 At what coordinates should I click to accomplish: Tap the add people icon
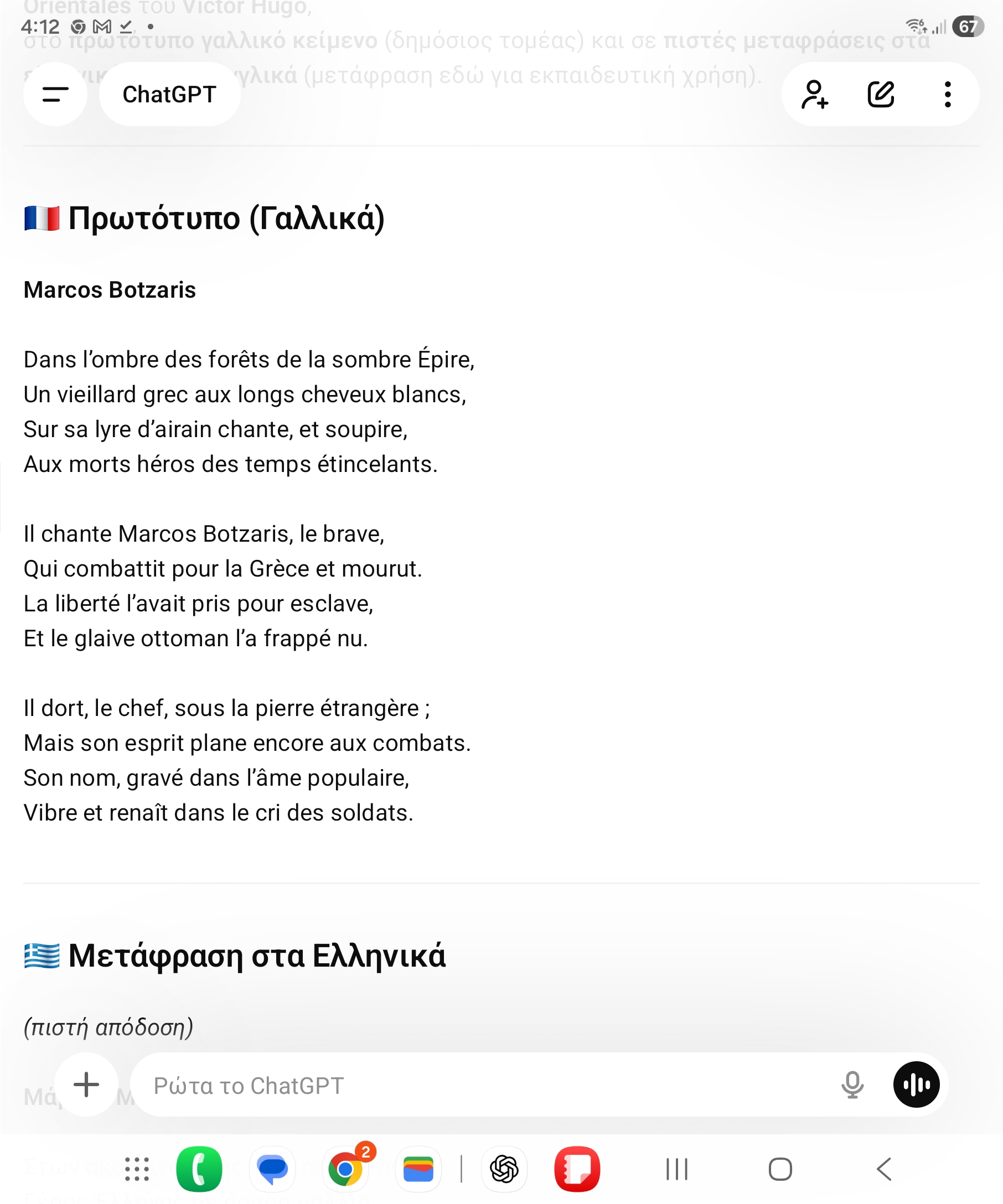pos(814,94)
